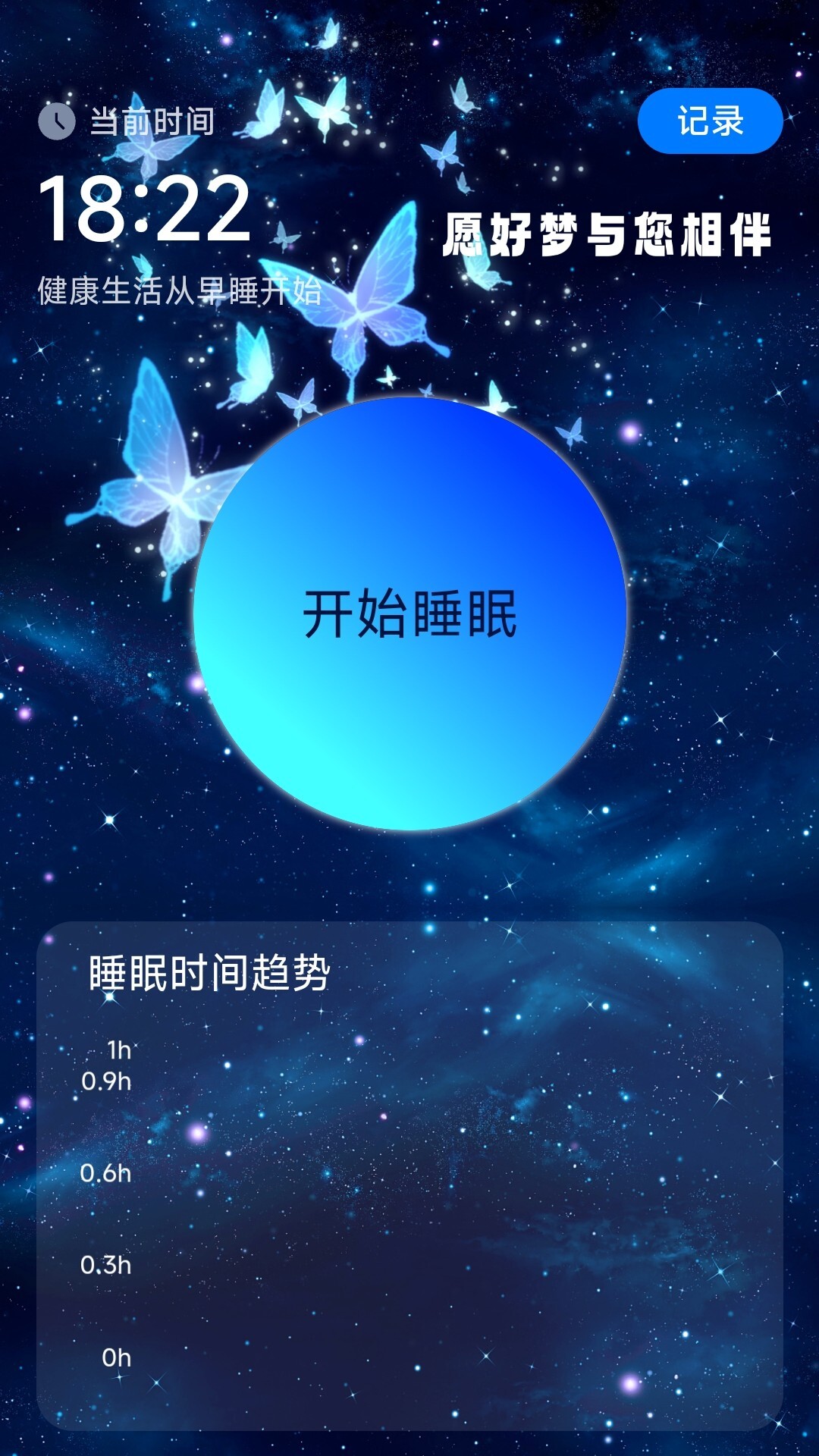819x1456 pixels.
Task: Click the large glowing butterfly graphic
Action: [x=174, y=493]
